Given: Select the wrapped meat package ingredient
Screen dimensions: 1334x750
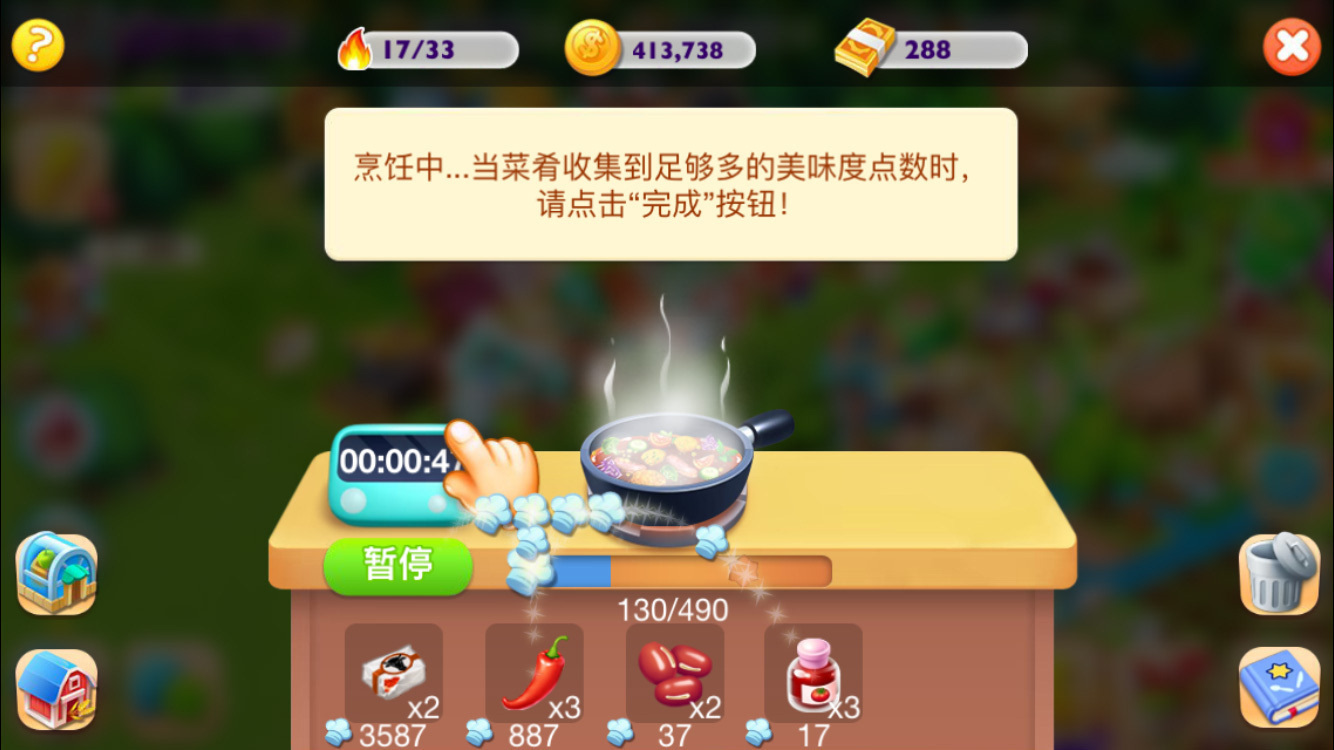Looking at the screenshot, I should point(393,672).
